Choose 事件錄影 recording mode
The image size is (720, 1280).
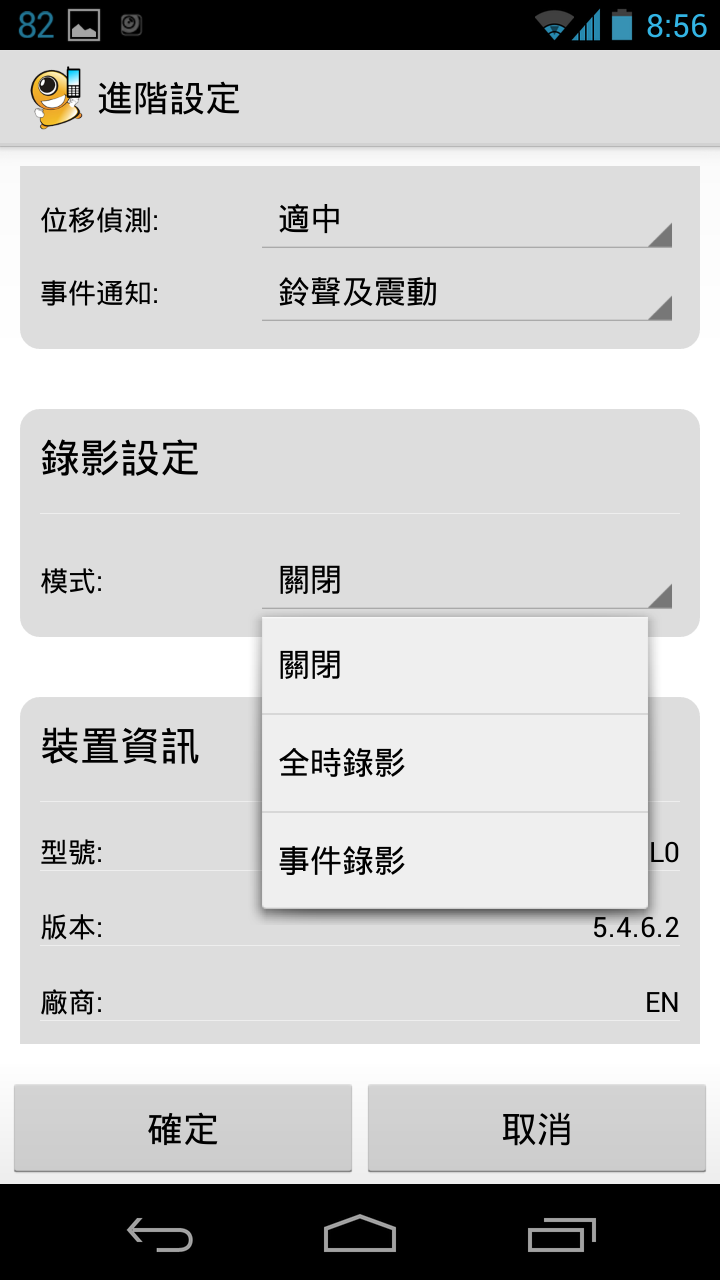[x=454, y=860]
